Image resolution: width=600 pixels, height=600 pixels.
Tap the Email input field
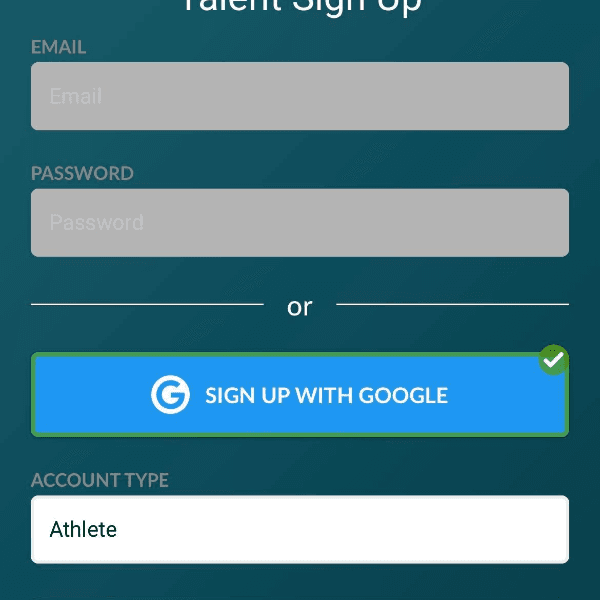click(300, 97)
